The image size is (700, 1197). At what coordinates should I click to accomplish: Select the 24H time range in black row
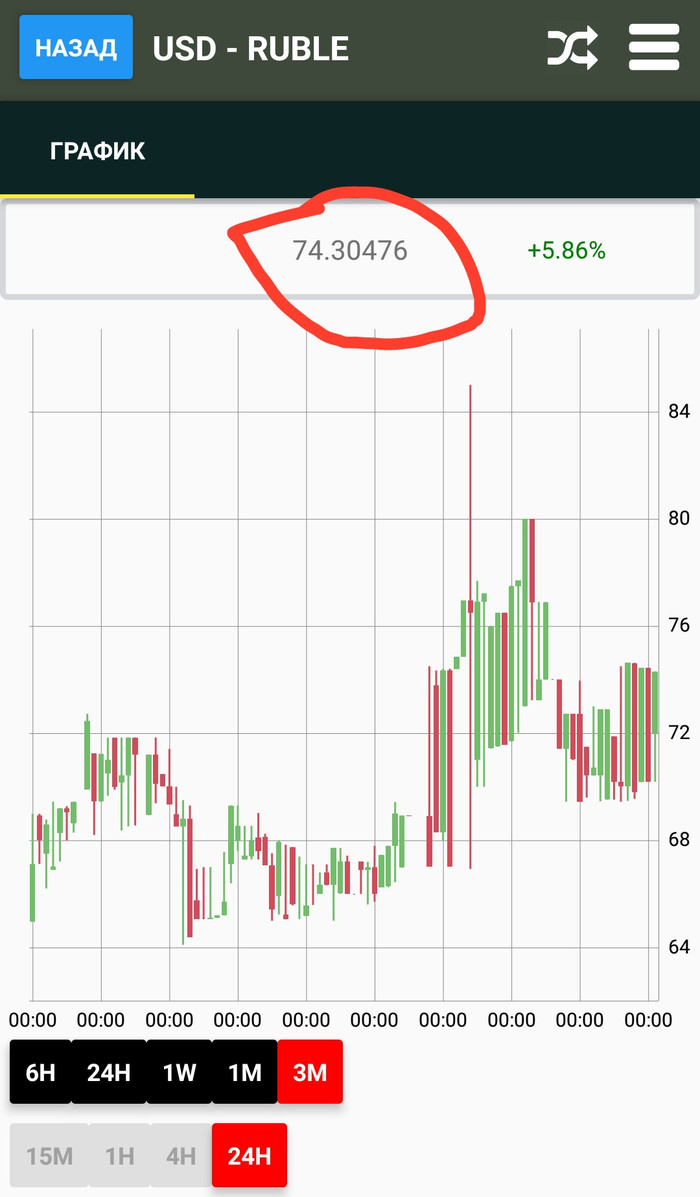[108, 1072]
